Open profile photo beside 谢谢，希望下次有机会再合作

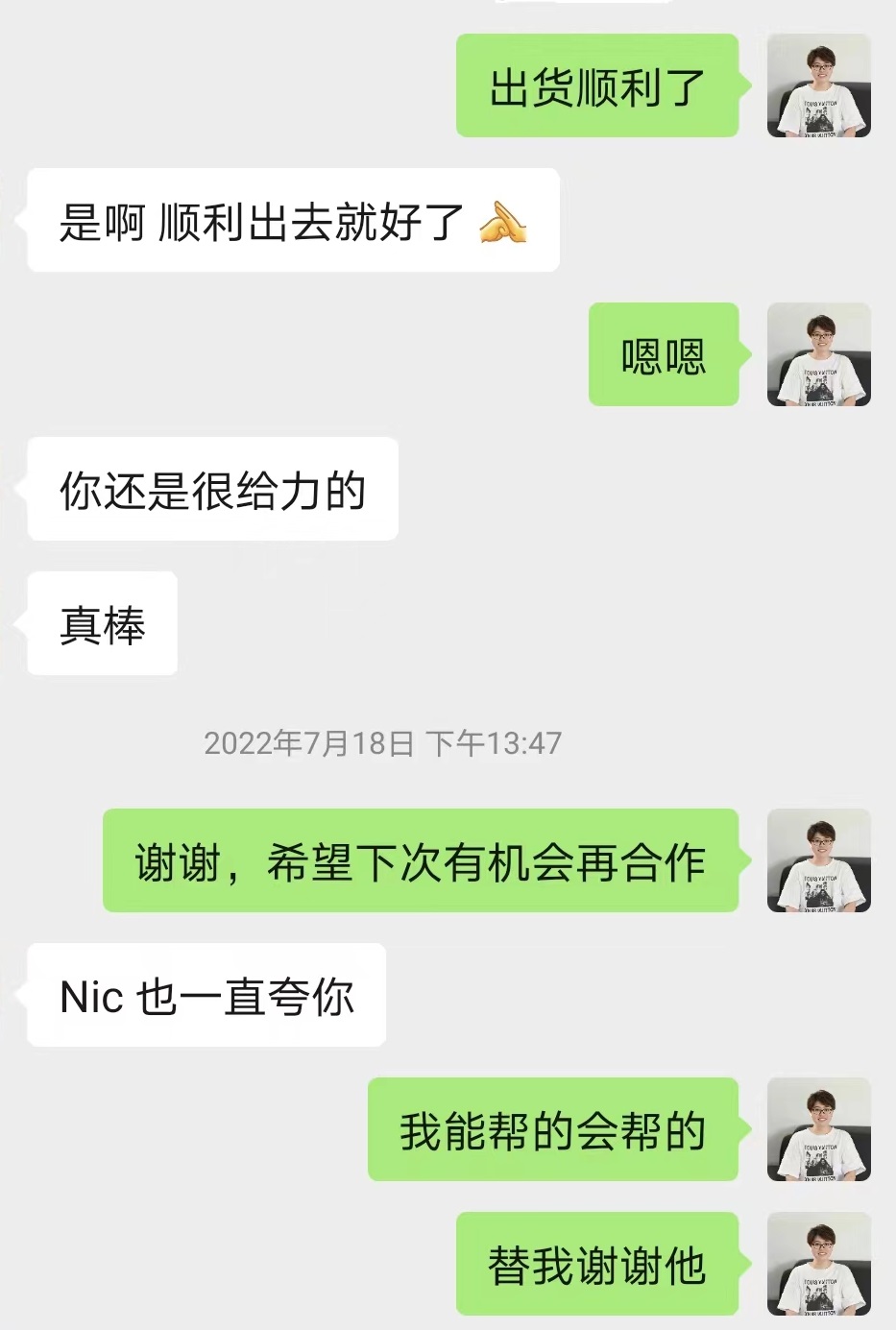[818, 860]
